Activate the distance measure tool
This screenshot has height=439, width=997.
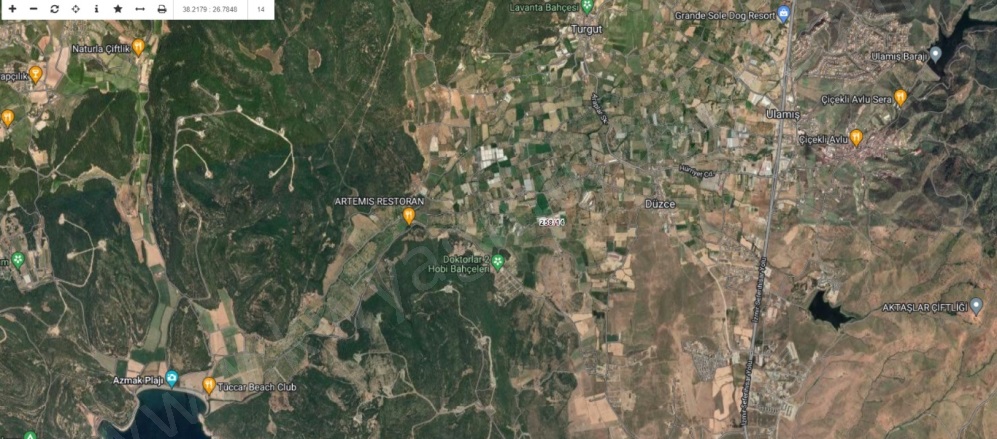tap(139, 8)
